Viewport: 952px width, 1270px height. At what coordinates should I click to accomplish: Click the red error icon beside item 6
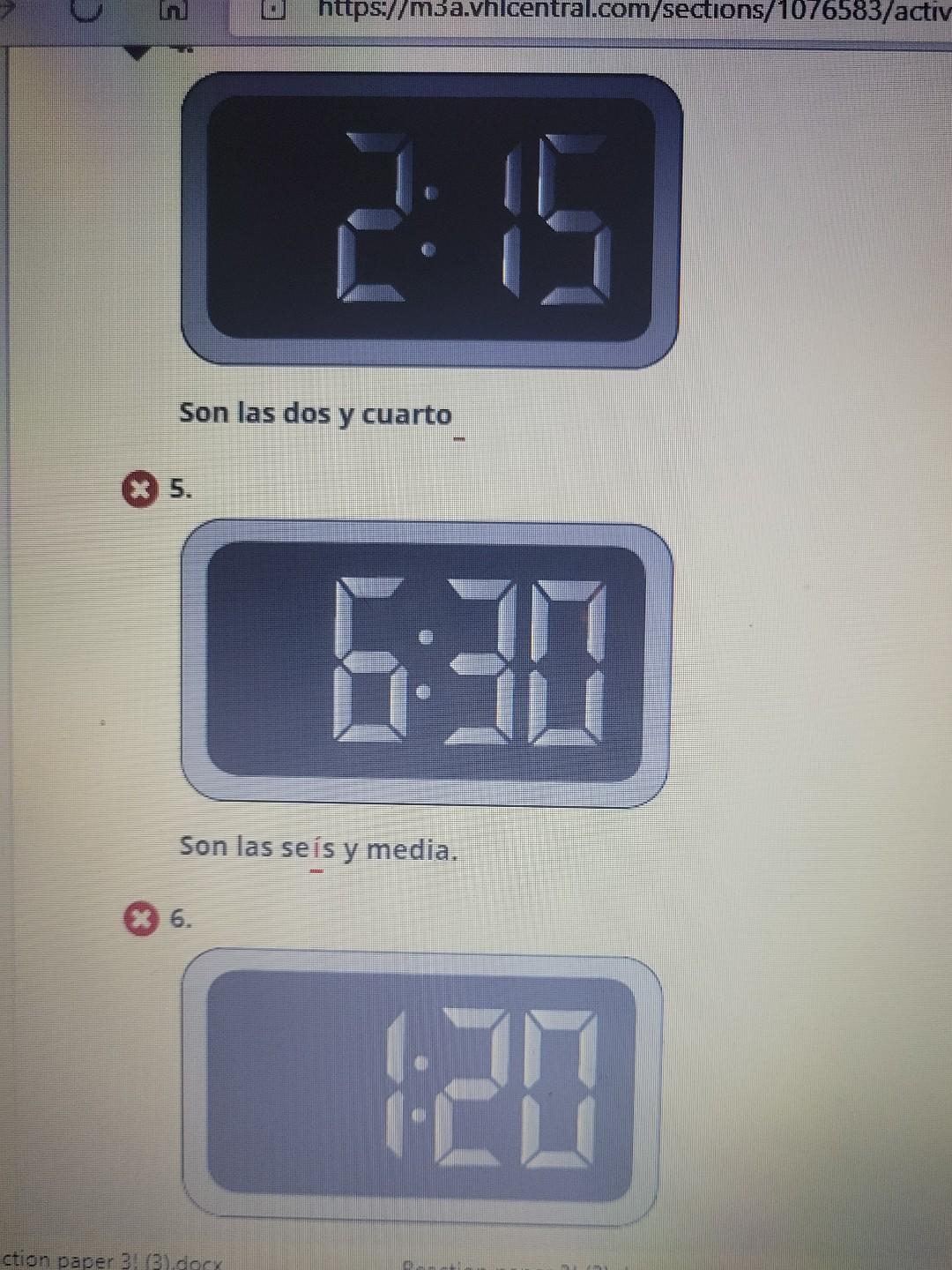tap(139, 920)
